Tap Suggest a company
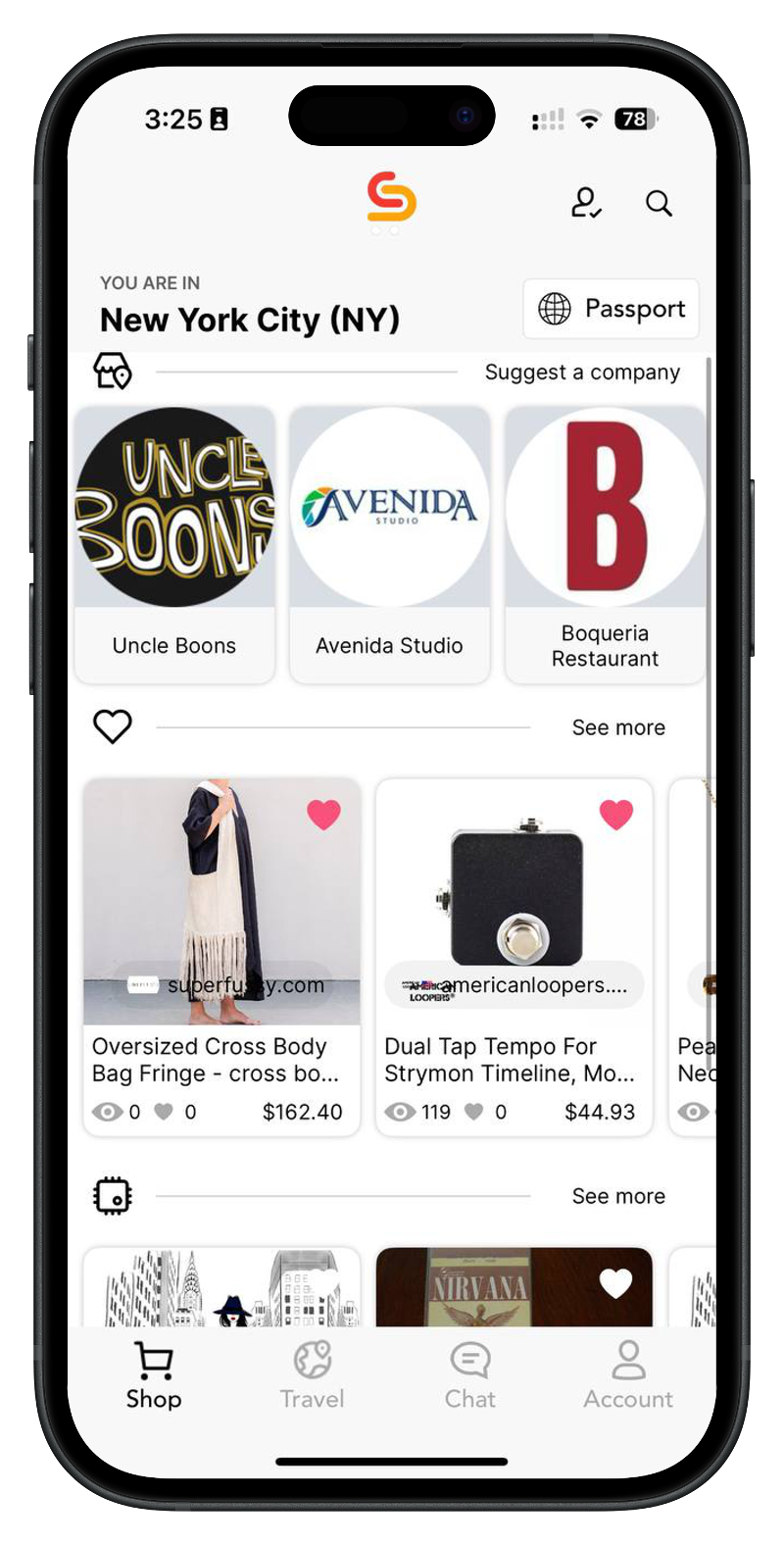The height and width of the screenshot is (1545, 784). click(582, 373)
